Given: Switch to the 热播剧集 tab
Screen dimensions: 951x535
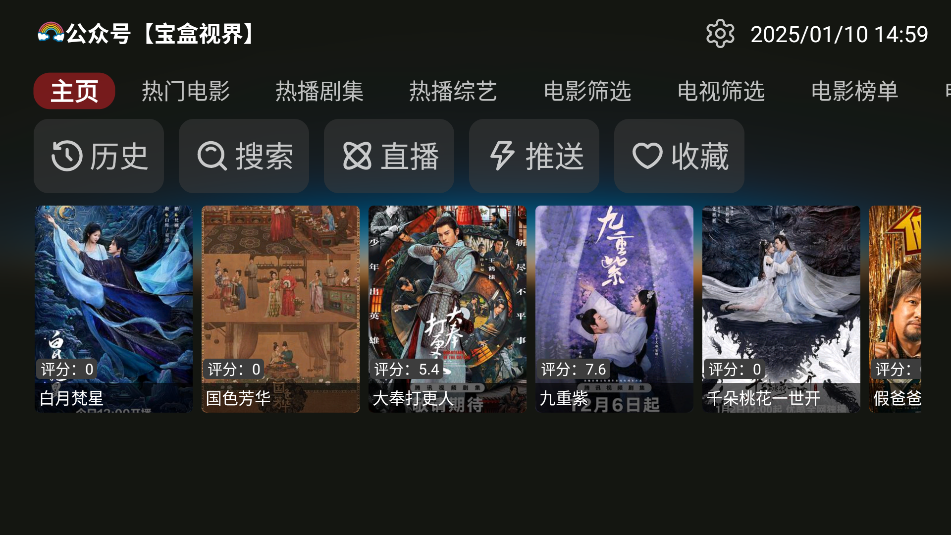Looking at the screenshot, I should point(319,92).
